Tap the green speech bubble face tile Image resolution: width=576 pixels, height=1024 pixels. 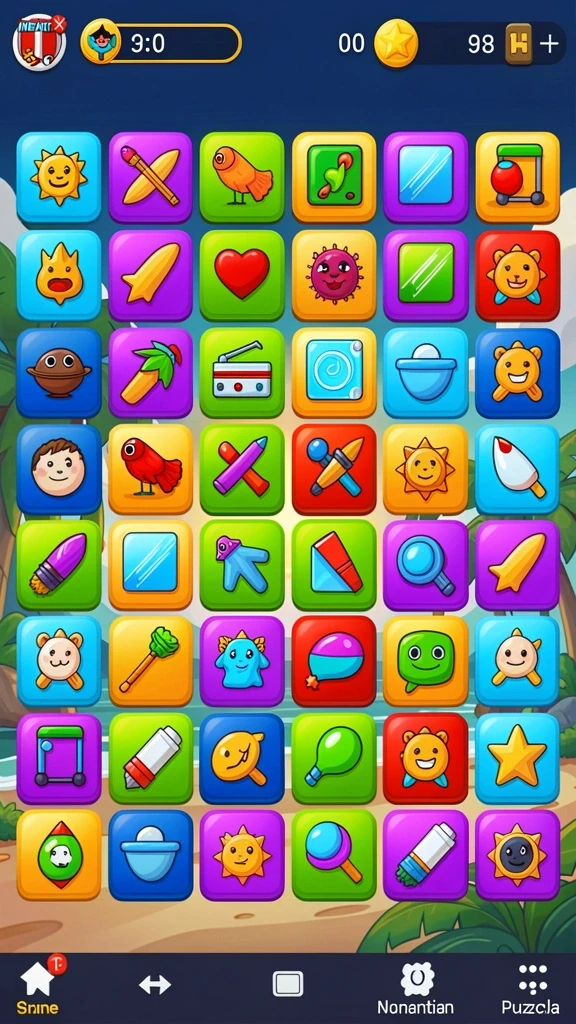tap(426, 661)
